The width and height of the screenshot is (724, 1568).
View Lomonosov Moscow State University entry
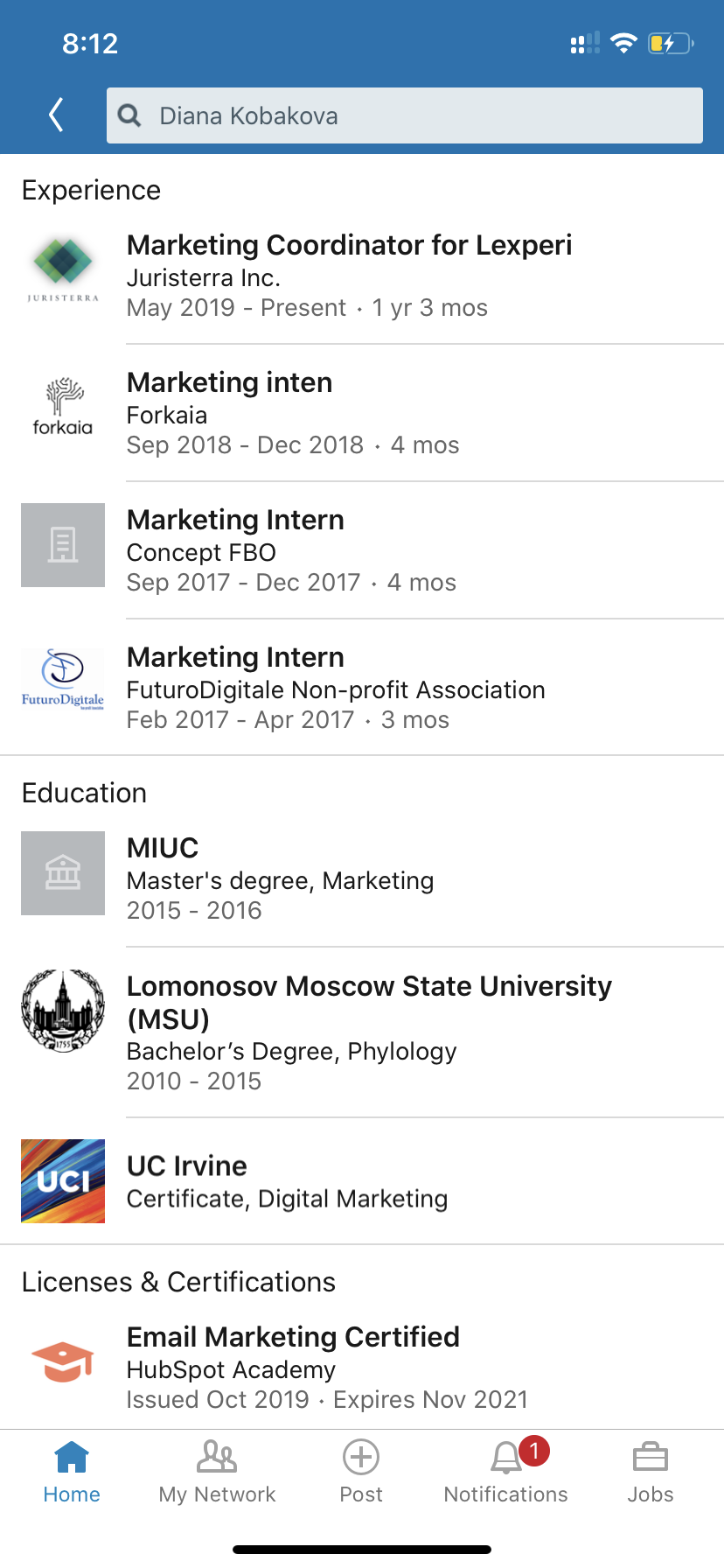click(x=369, y=1031)
